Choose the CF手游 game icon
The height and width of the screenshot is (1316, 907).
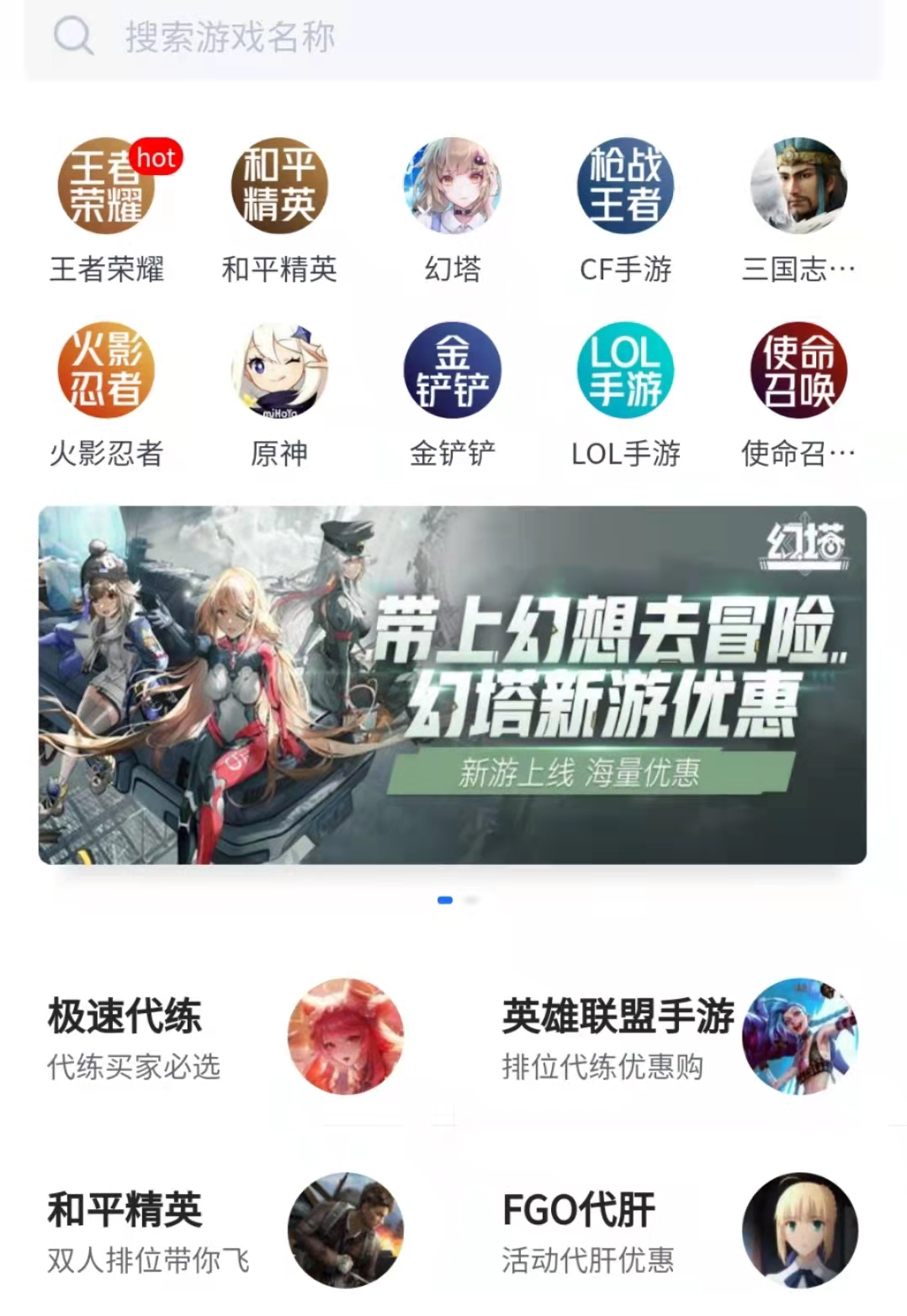625,187
